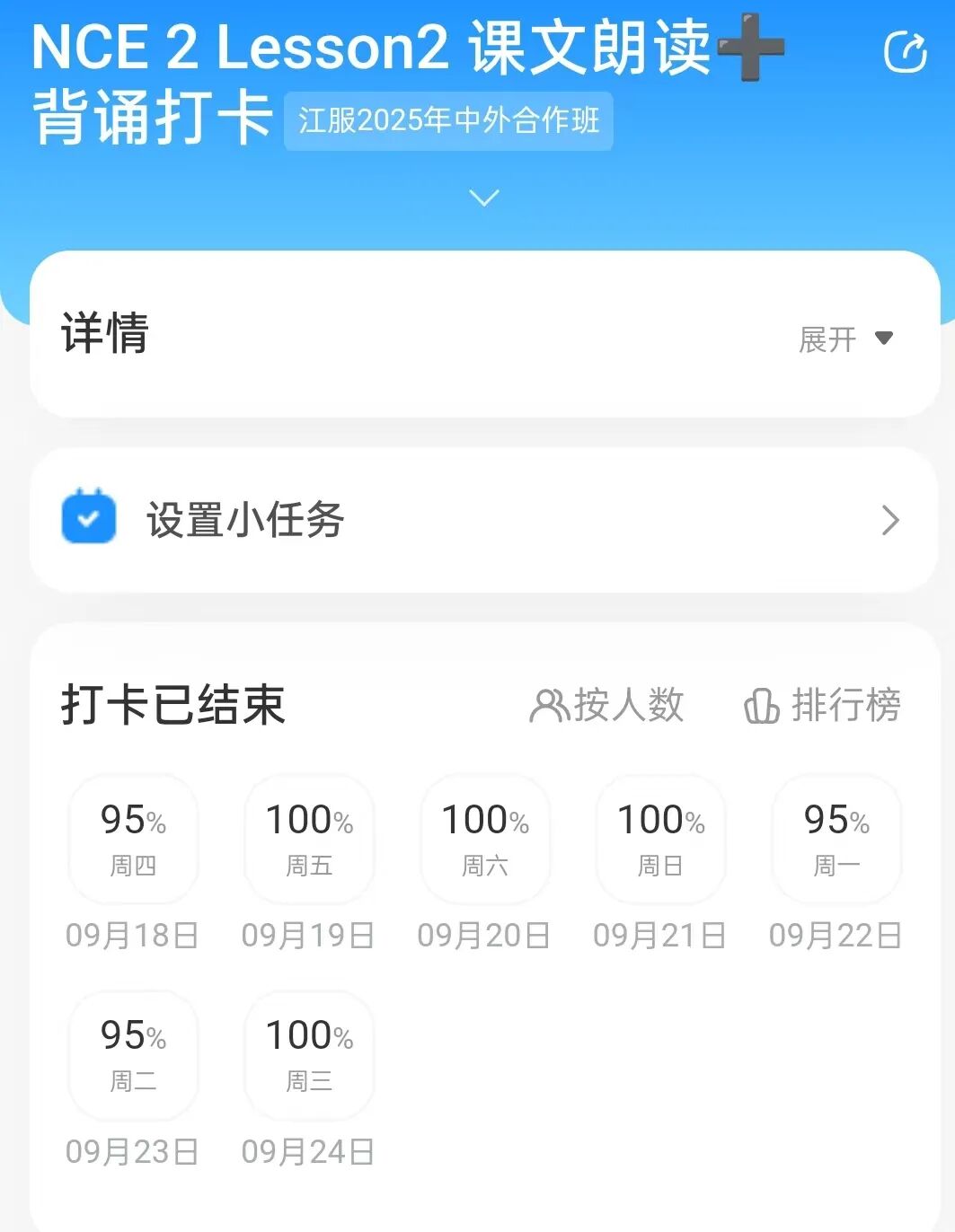The width and height of the screenshot is (955, 1232).
Task: Expand the header chevron under the title
Action: (x=484, y=198)
